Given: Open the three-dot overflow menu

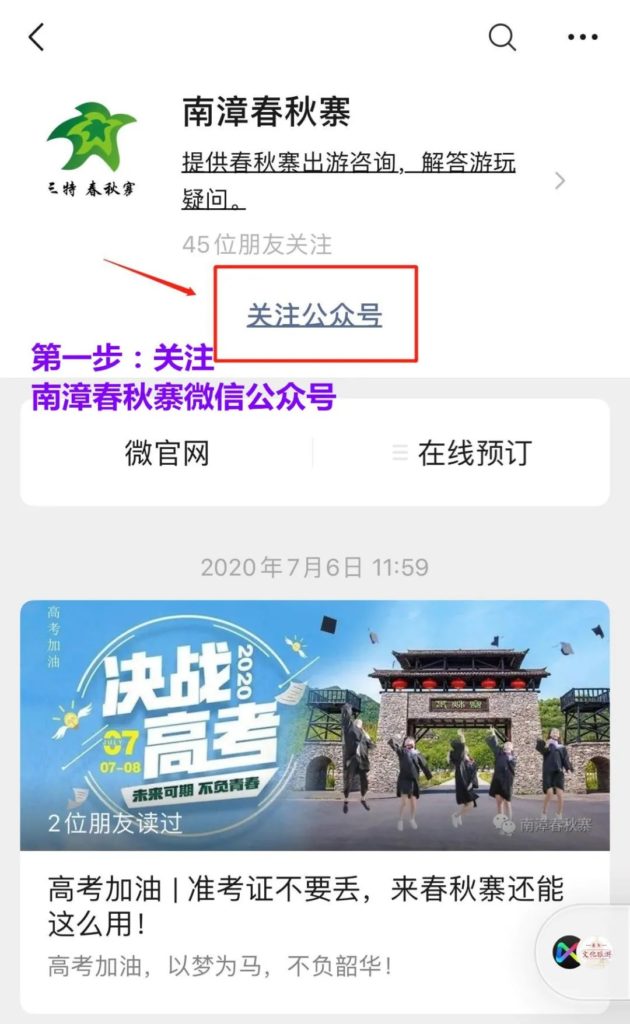Looking at the screenshot, I should pyautogui.click(x=582, y=38).
